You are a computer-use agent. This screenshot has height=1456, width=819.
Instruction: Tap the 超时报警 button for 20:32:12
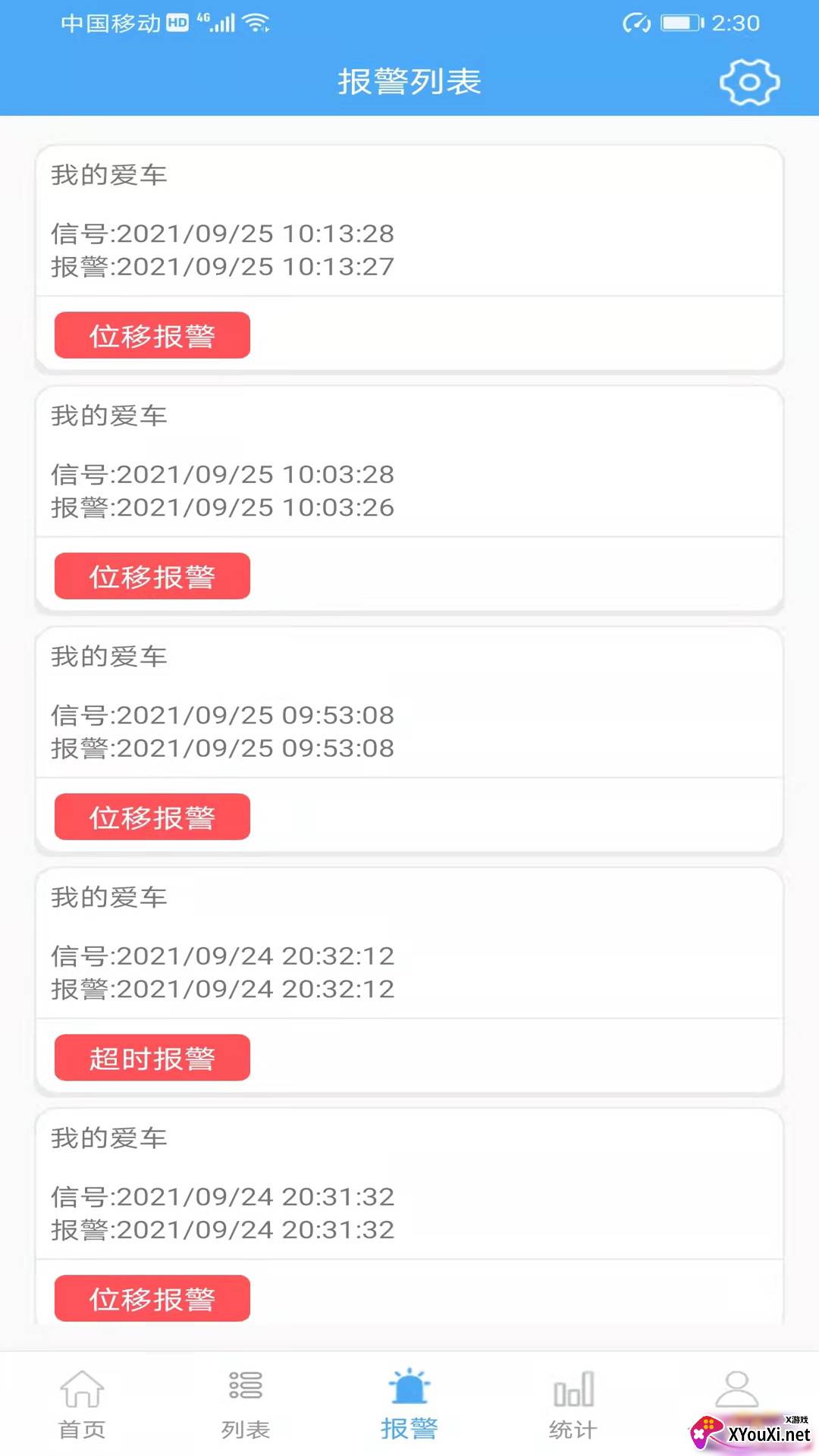pyautogui.click(x=152, y=1058)
